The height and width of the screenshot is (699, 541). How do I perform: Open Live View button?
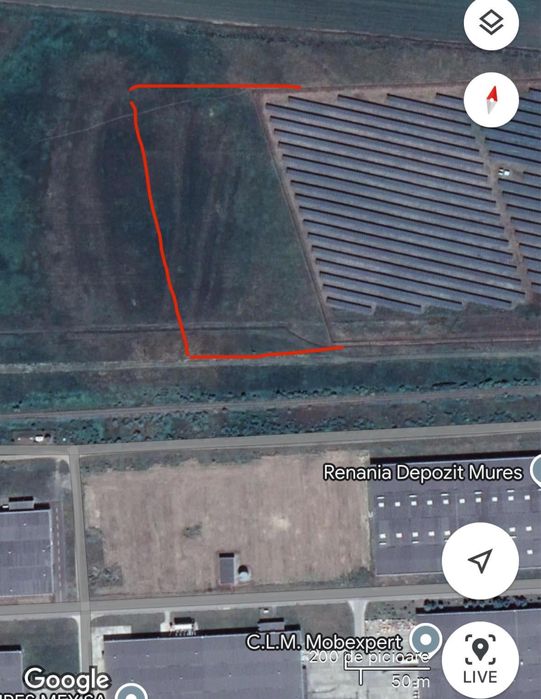(x=480, y=660)
